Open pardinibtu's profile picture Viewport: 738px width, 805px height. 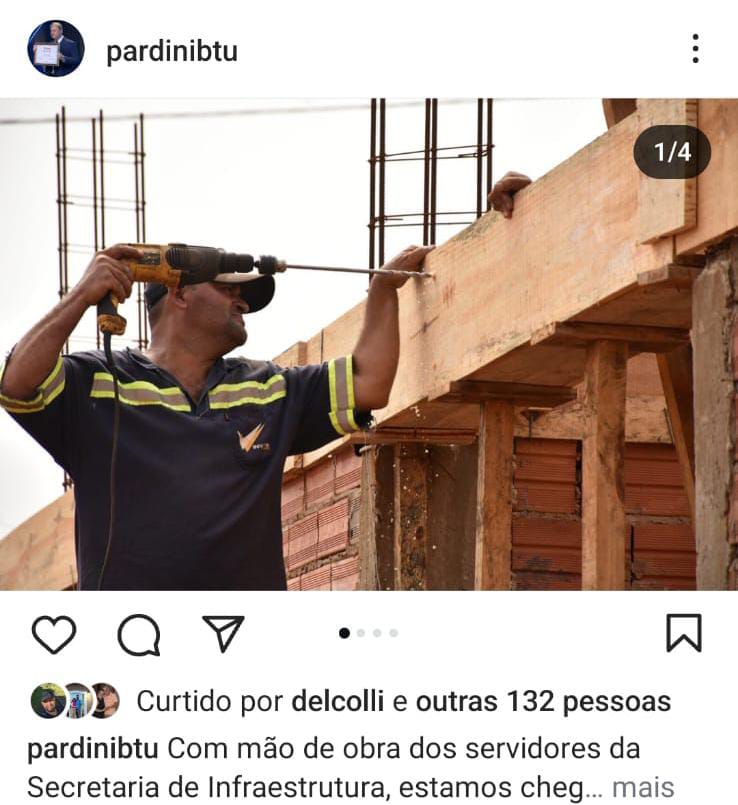(x=55, y=49)
